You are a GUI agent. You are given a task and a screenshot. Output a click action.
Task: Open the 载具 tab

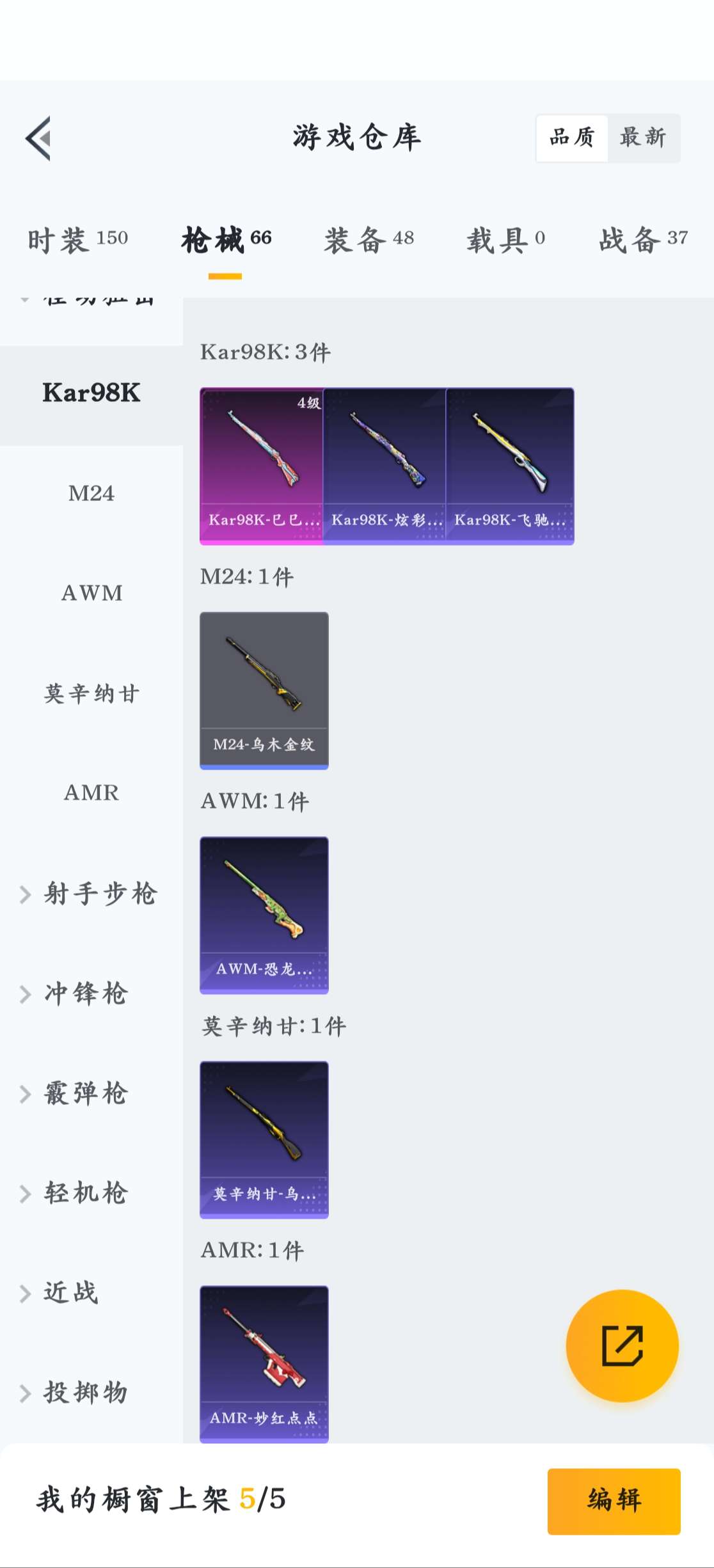pos(505,241)
